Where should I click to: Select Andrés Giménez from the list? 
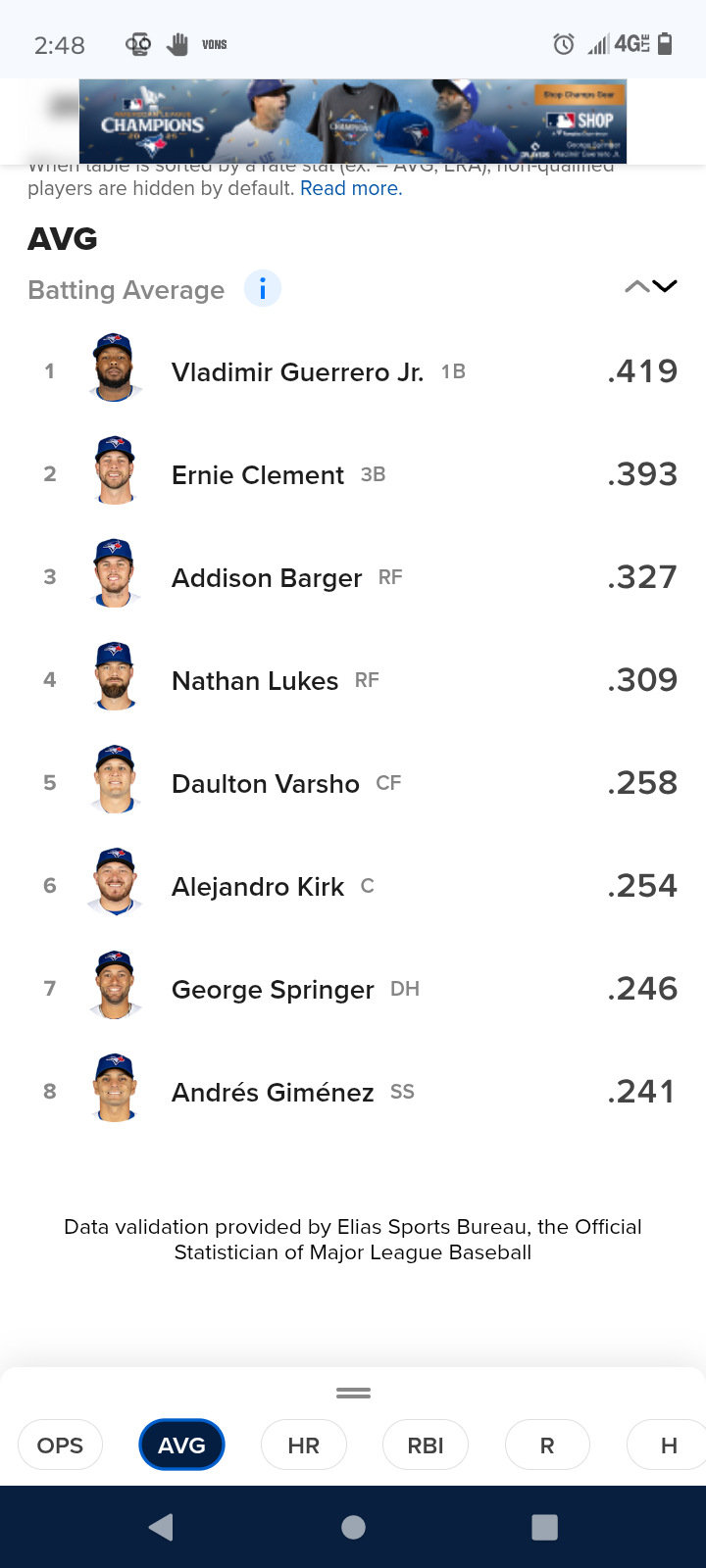pos(272,1093)
